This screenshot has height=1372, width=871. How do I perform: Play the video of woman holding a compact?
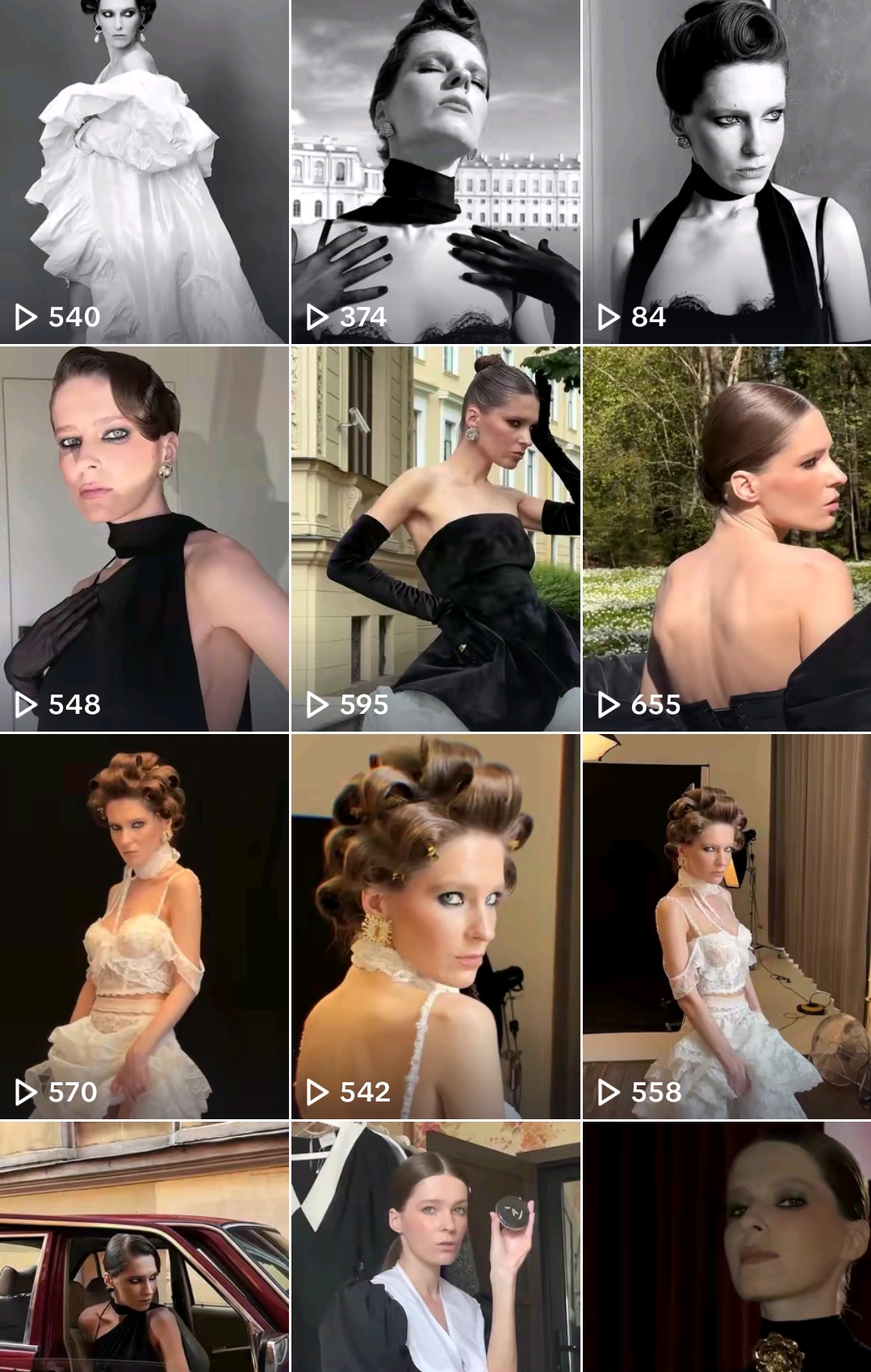[x=435, y=1247]
